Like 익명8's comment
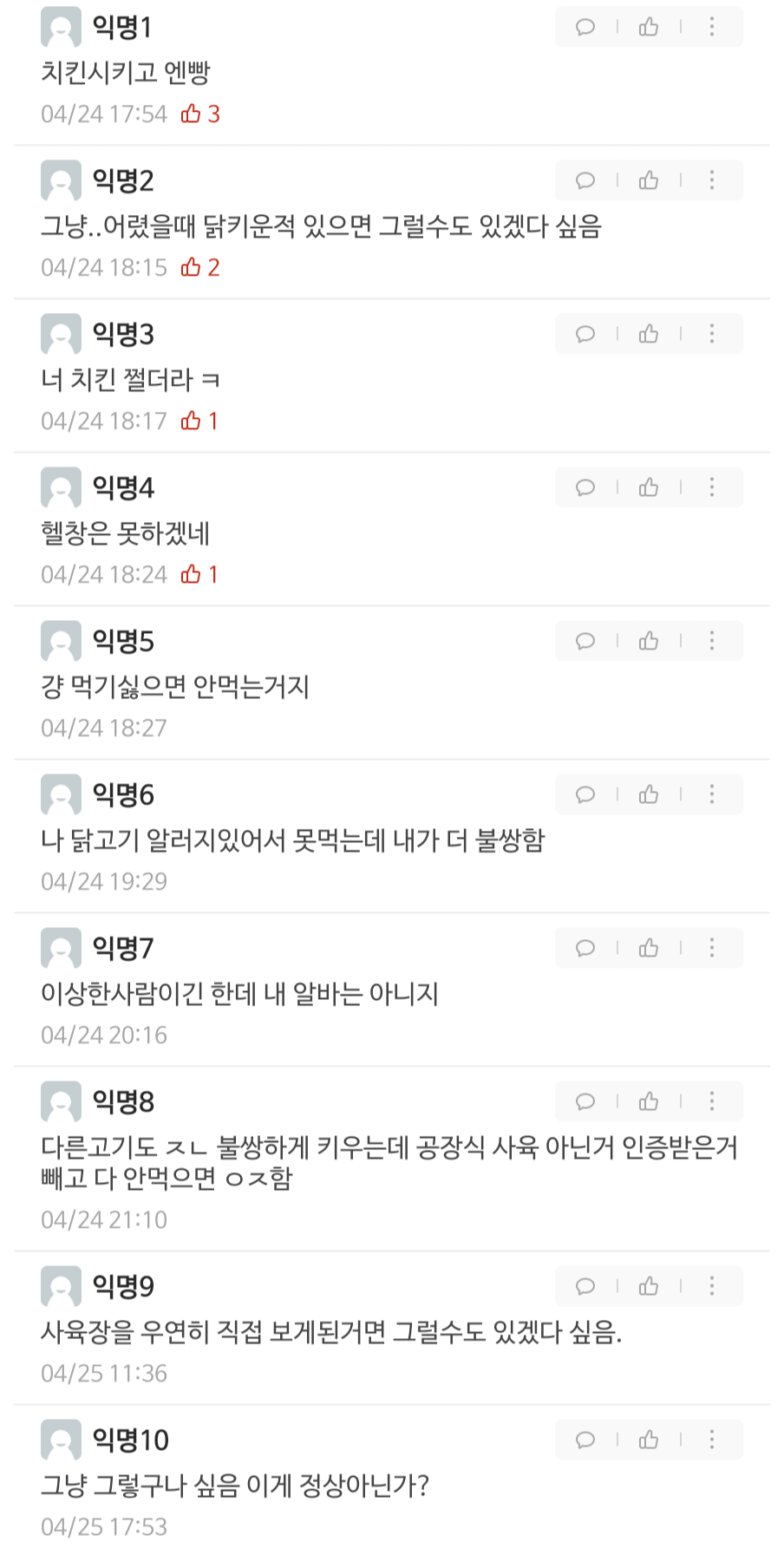This screenshot has width=784, height=1568. click(649, 1101)
